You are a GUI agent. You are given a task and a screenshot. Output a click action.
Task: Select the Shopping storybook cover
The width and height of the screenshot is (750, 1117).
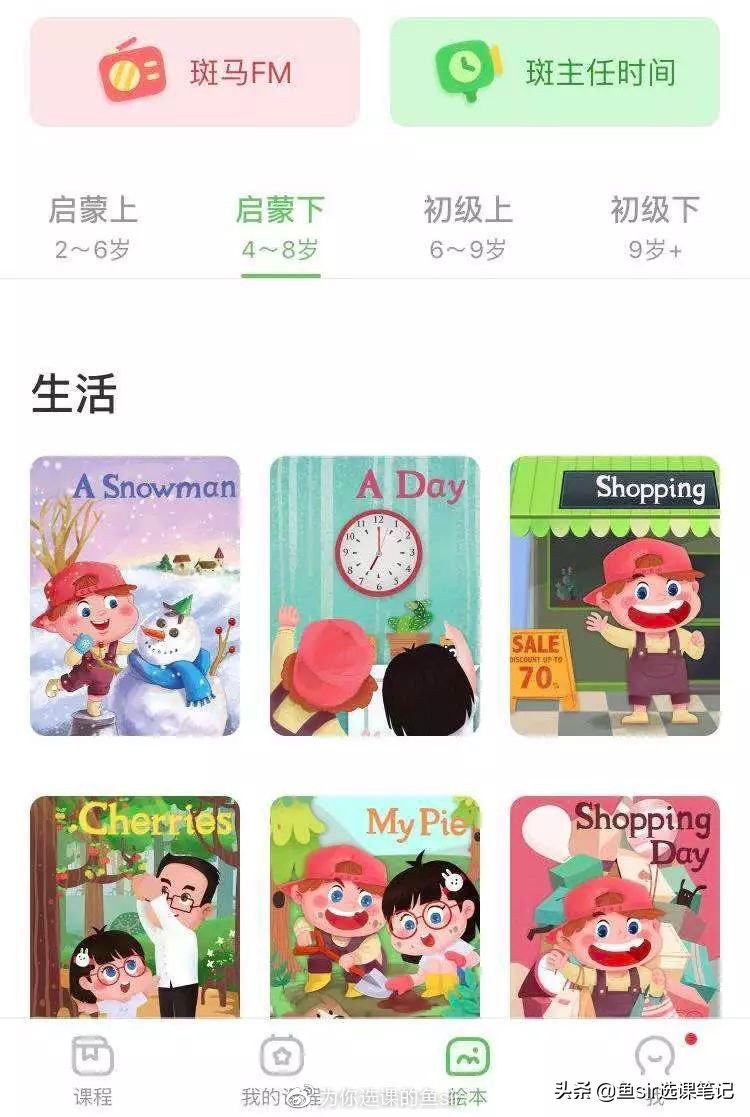pos(614,595)
